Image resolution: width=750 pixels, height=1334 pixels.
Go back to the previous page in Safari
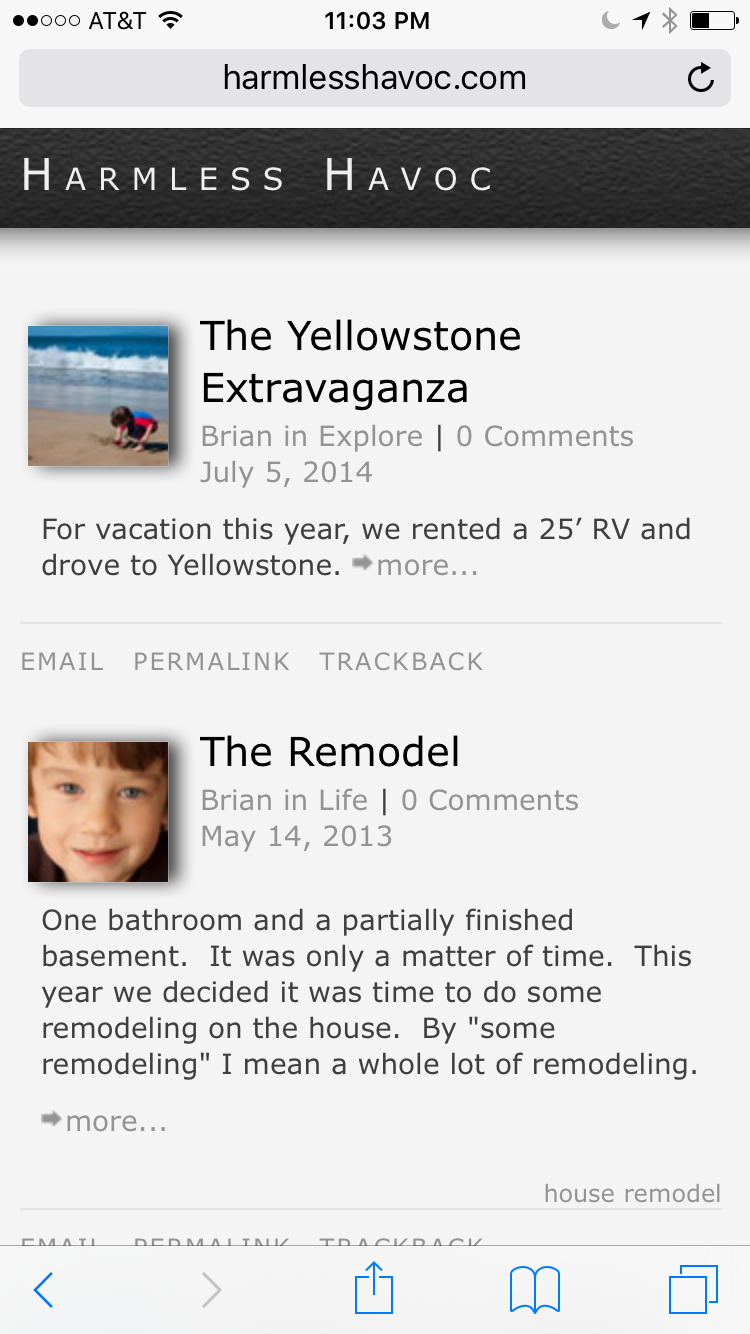43,1290
